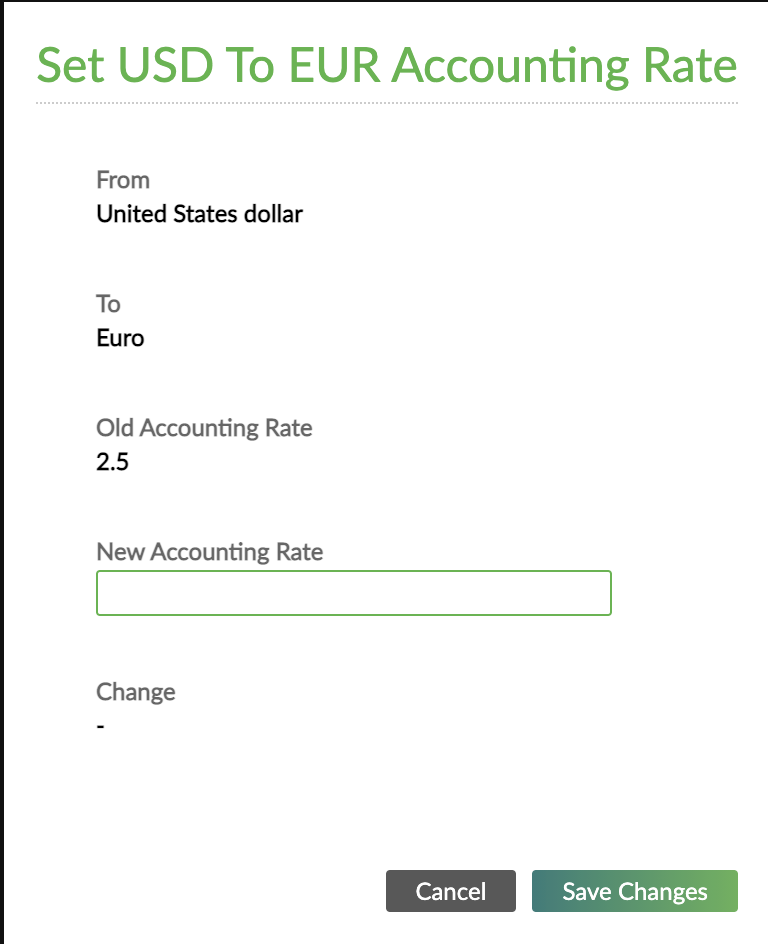Click the New Accounting Rate label
768x944 pixels.
click(209, 552)
